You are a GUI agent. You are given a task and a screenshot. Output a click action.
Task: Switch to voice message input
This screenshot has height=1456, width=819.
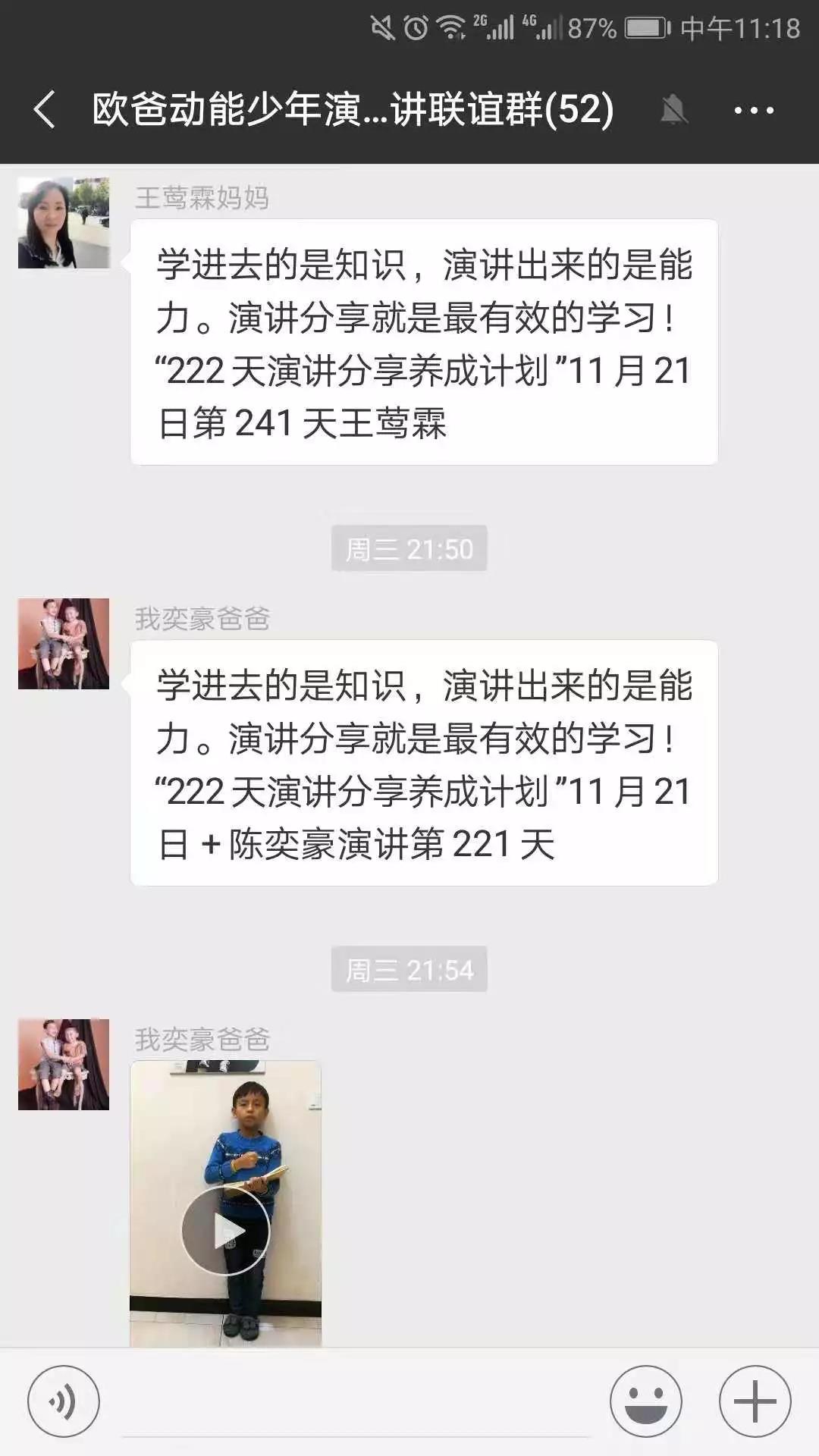(64, 1401)
